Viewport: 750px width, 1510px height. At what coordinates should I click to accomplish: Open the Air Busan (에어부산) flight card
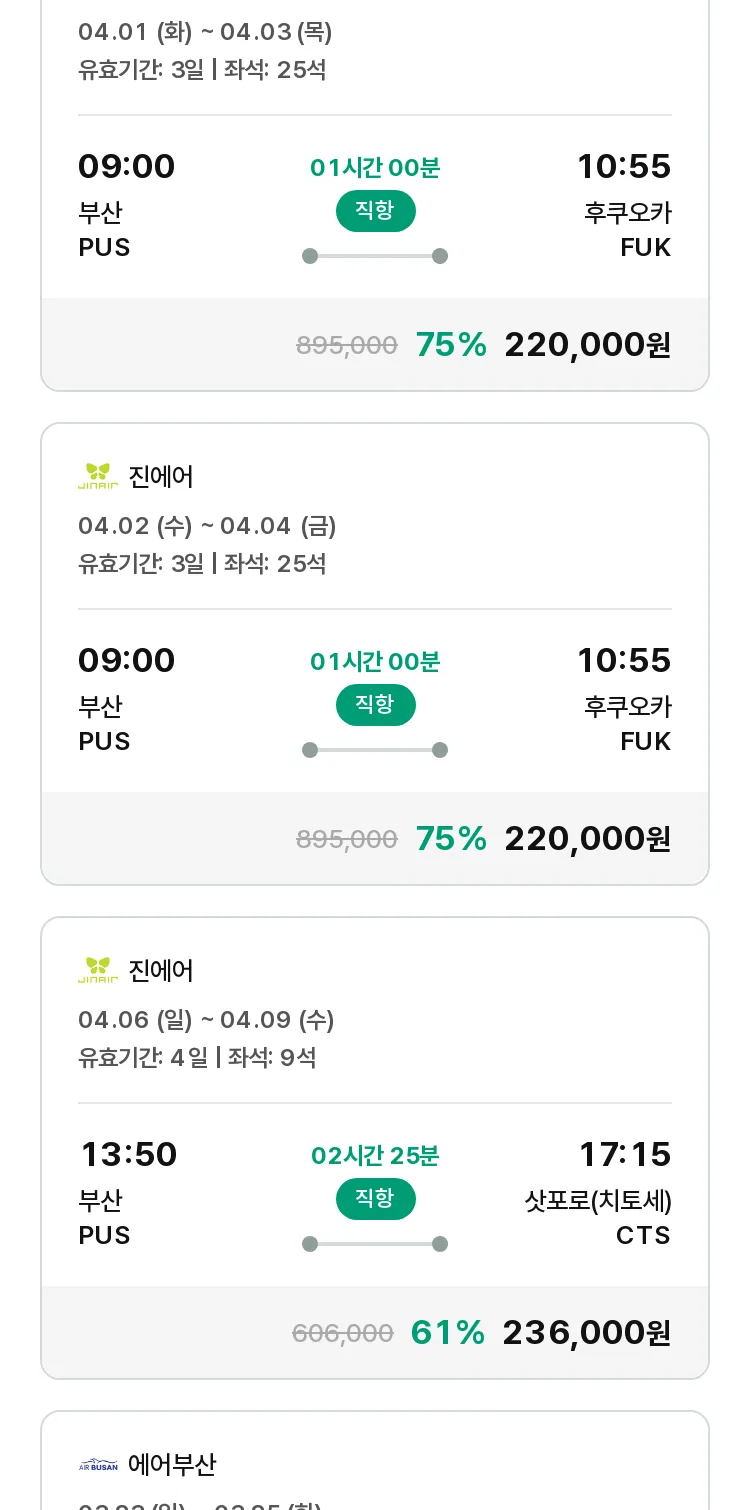click(x=375, y=1460)
